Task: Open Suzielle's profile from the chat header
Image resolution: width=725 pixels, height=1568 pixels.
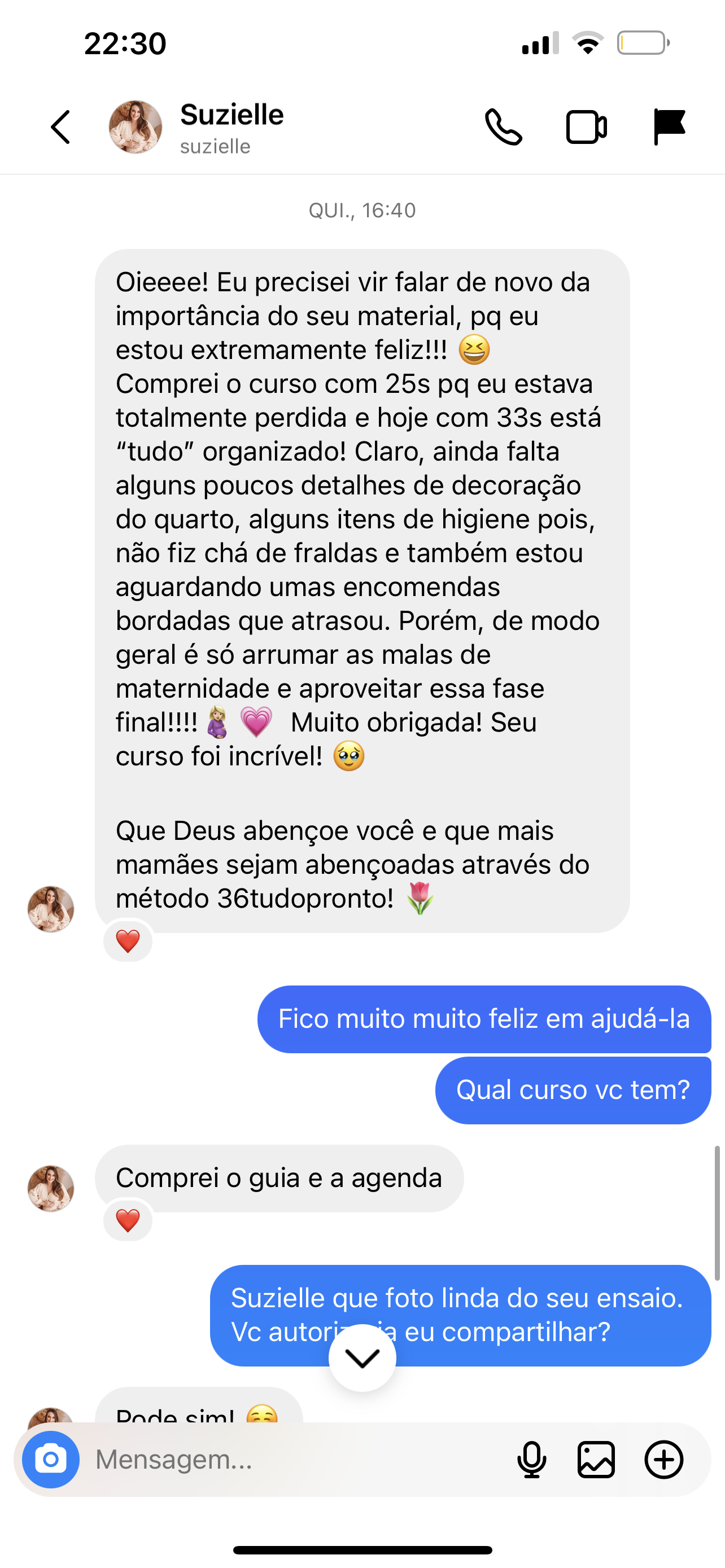Action: coord(232,127)
